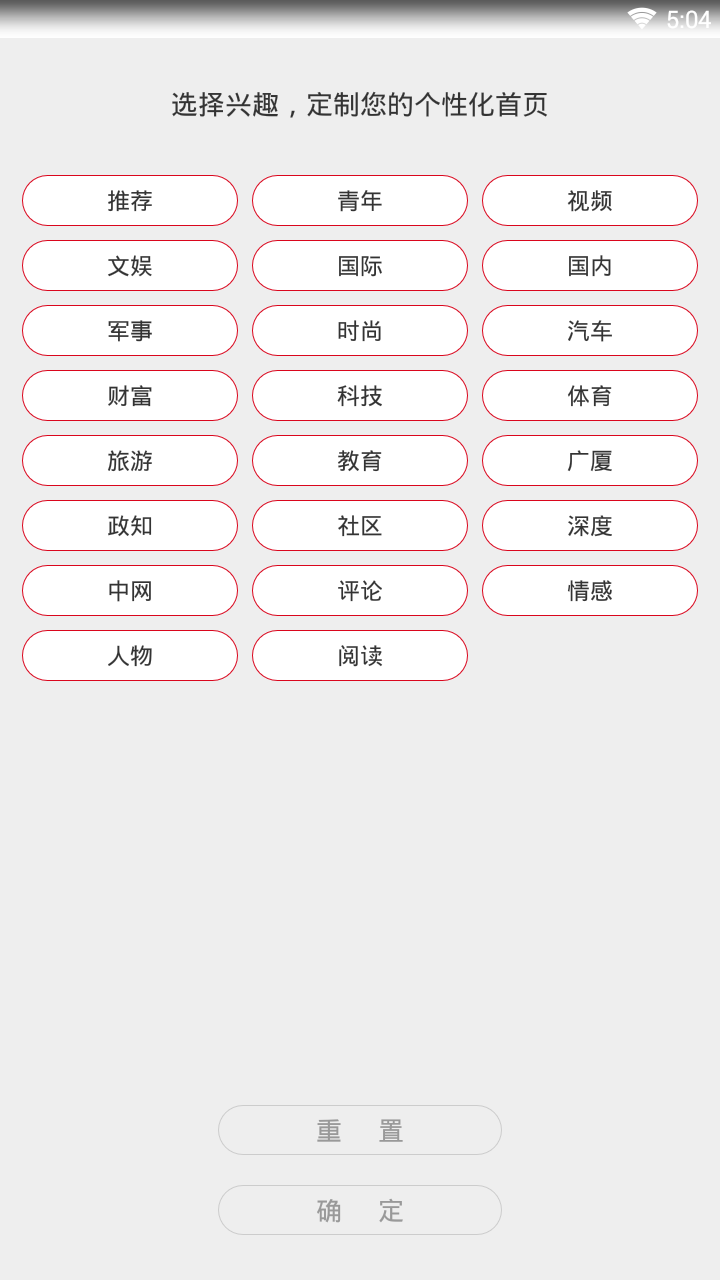The height and width of the screenshot is (1280, 720).
Task: Select the 青年 interest
Action: pyautogui.click(x=359, y=200)
